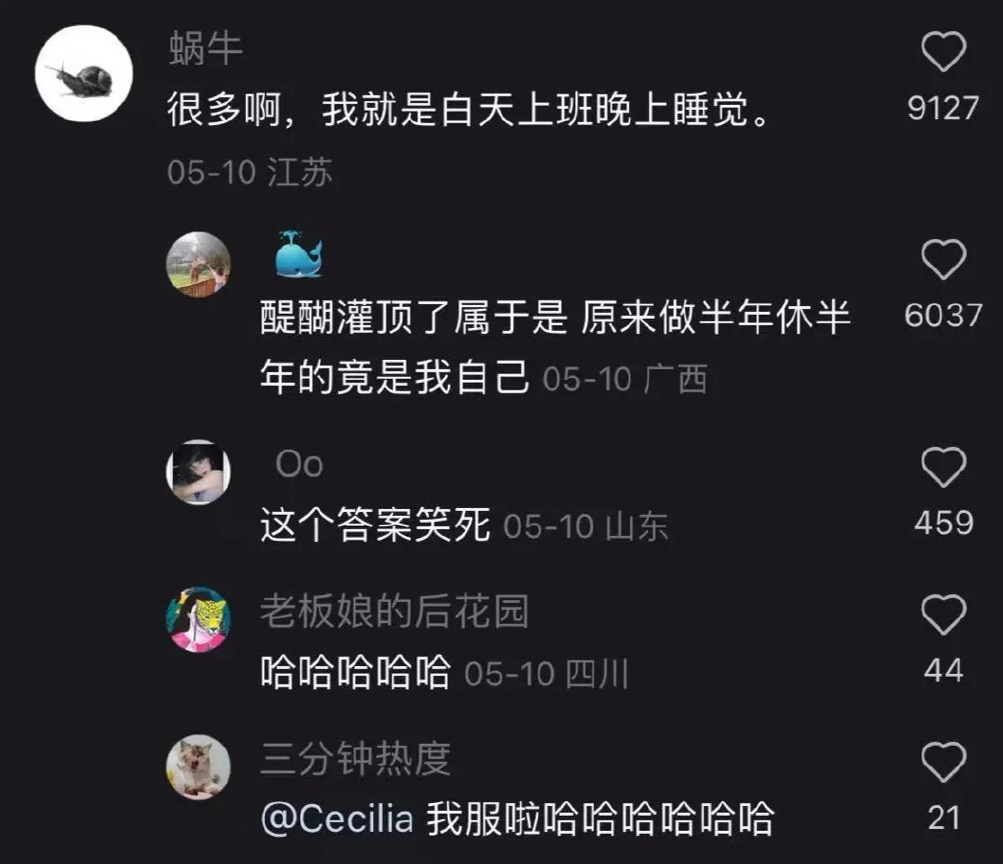
Task: View Oo's profile picture
Action: (198, 472)
